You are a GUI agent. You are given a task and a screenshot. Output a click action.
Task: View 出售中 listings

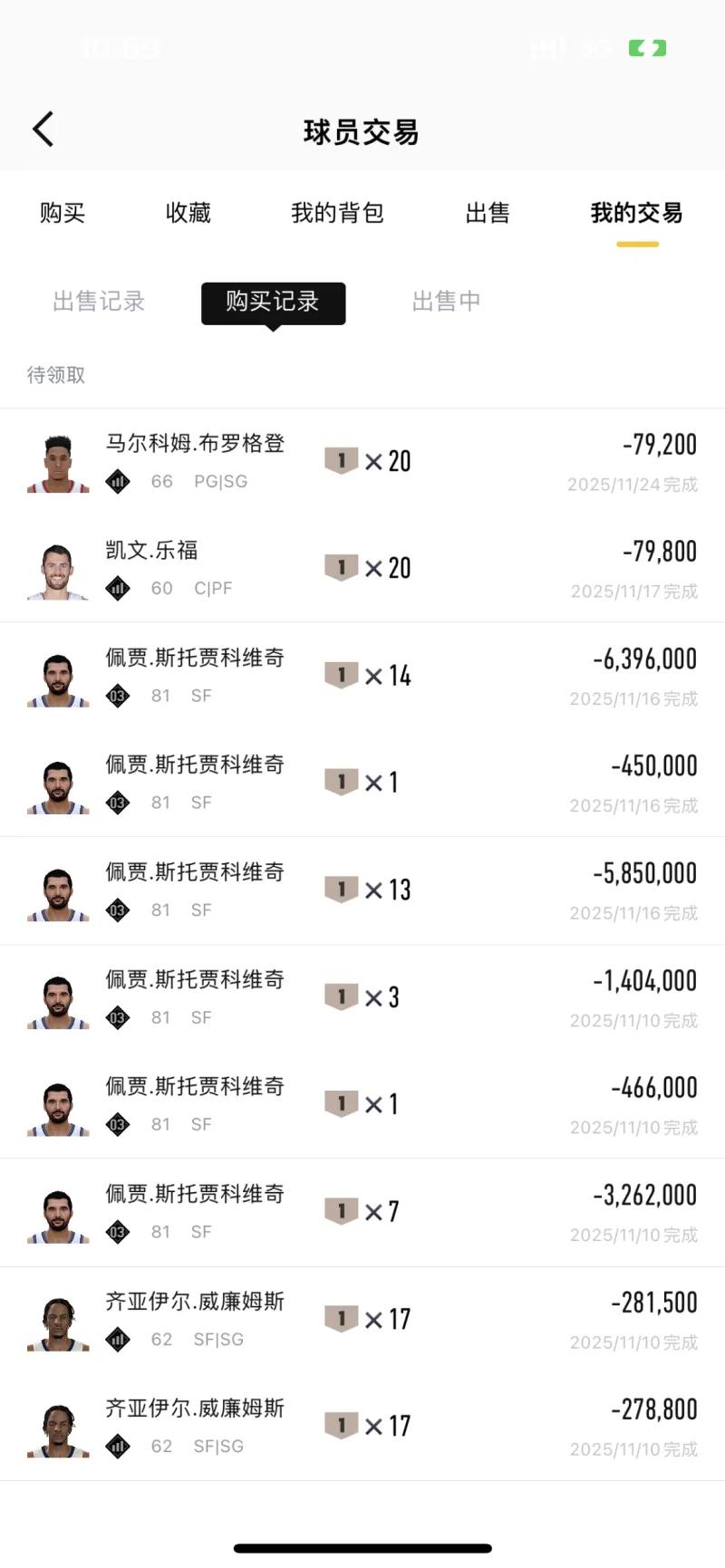tap(446, 302)
